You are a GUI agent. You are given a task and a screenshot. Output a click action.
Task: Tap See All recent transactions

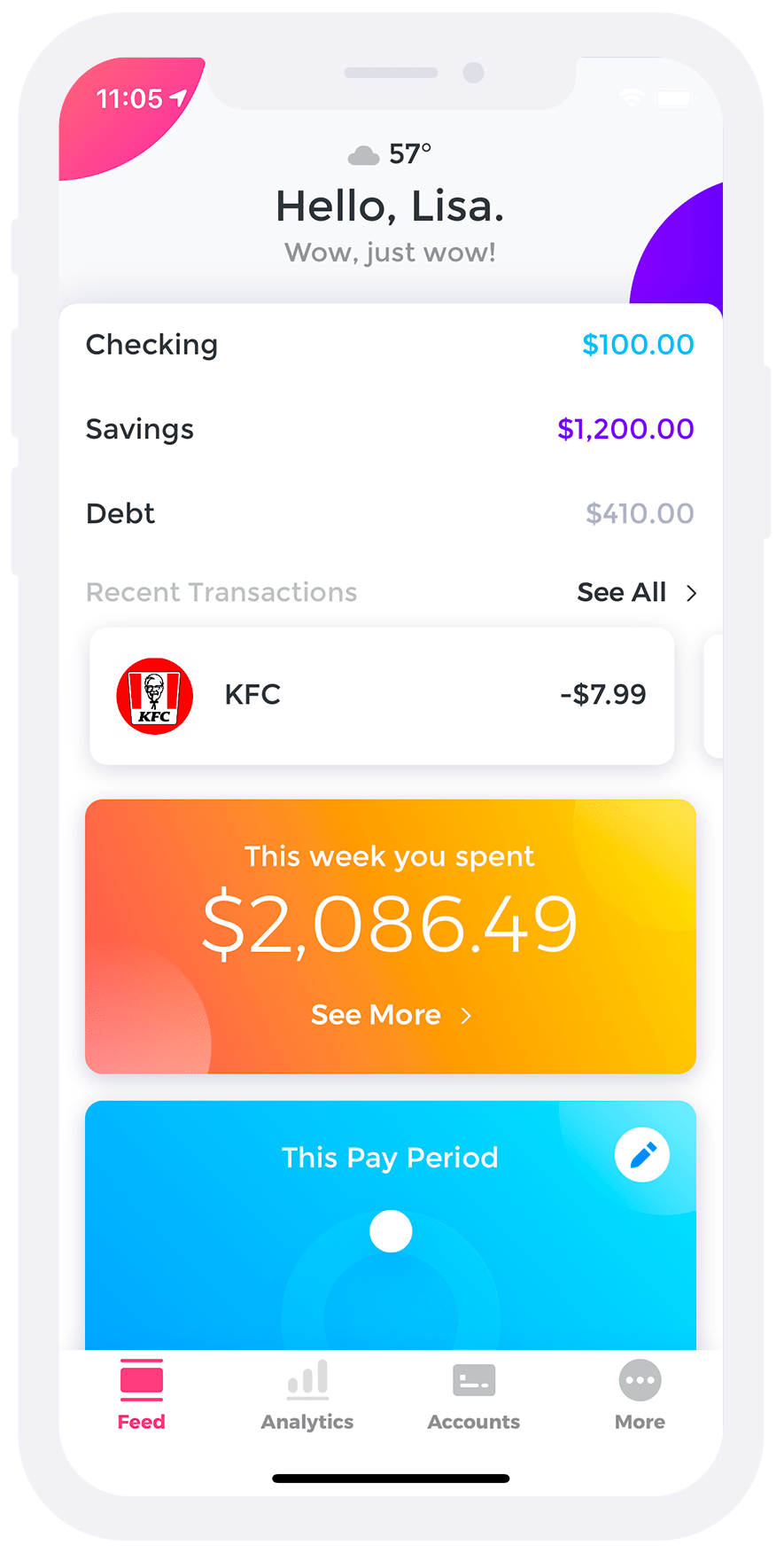[636, 592]
